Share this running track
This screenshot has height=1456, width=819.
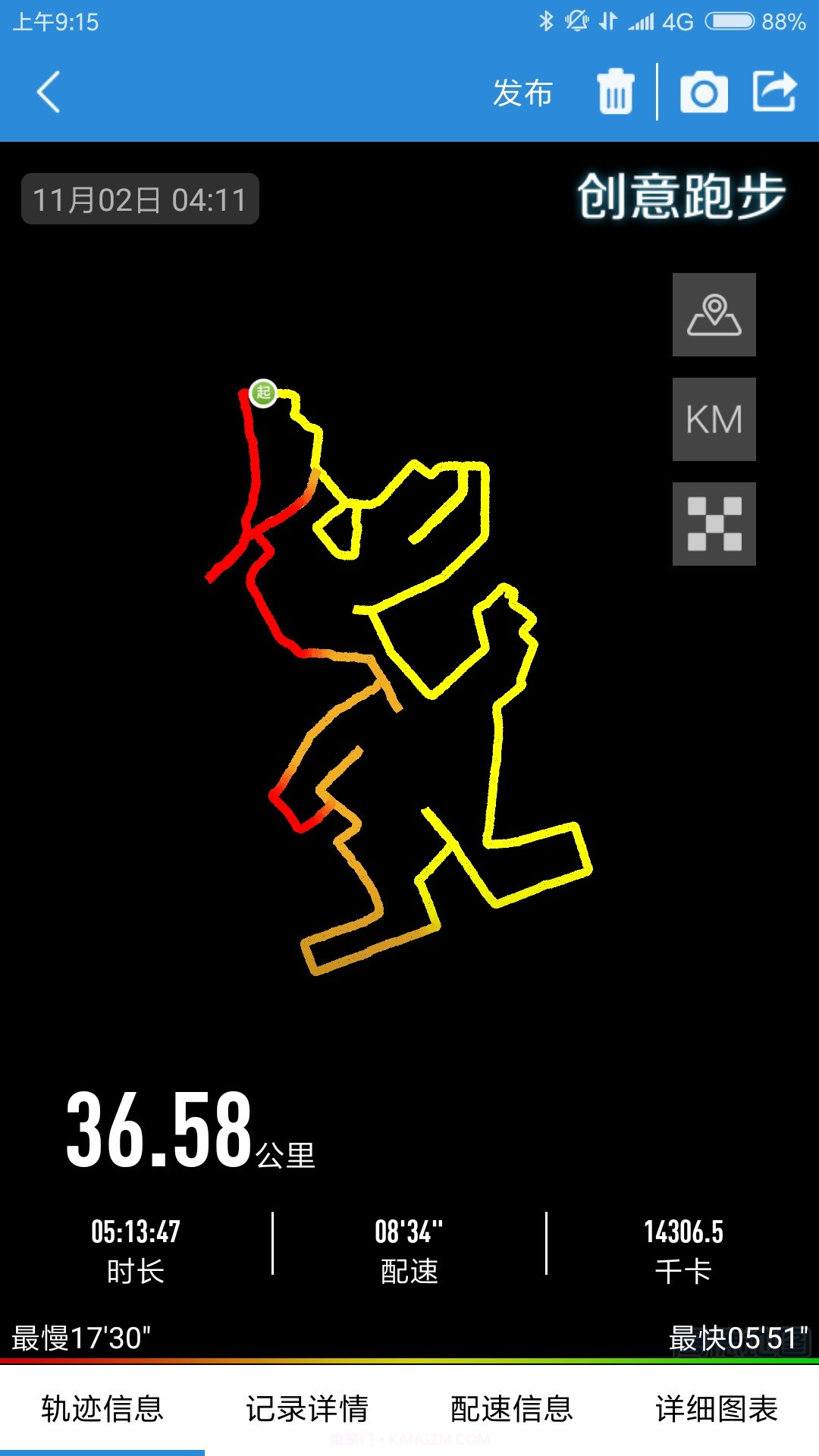tap(774, 92)
